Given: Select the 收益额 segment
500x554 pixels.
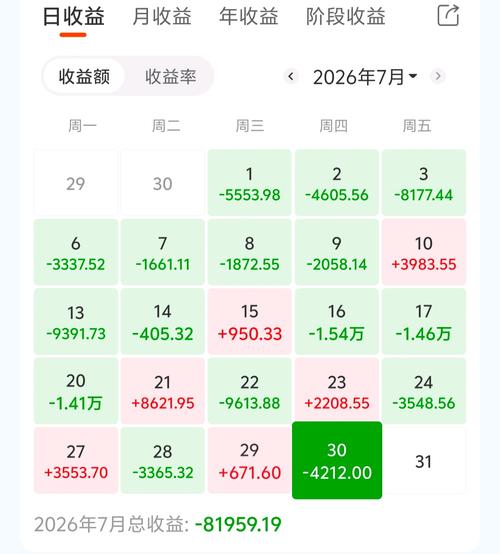Looking at the screenshot, I should [84, 76].
